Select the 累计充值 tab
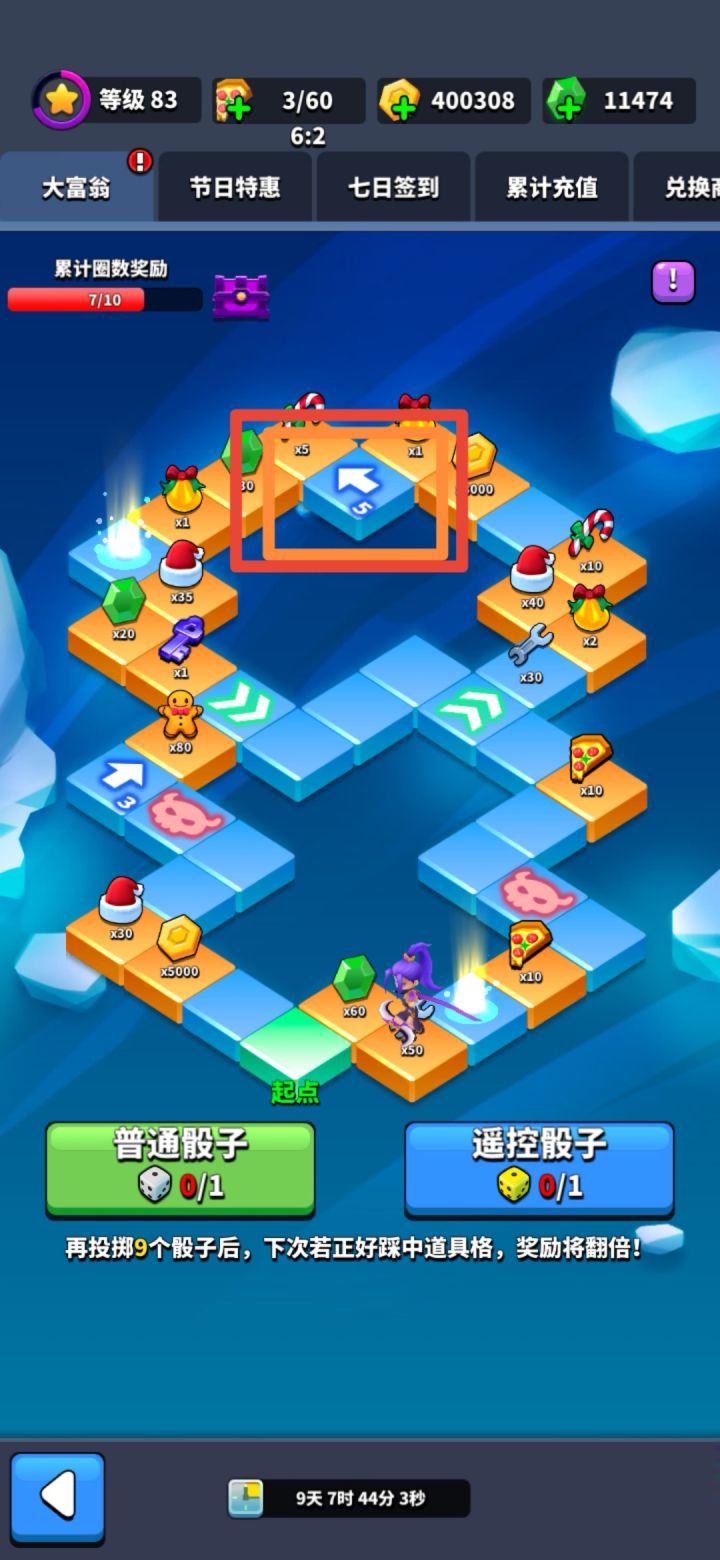 (x=552, y=186)
